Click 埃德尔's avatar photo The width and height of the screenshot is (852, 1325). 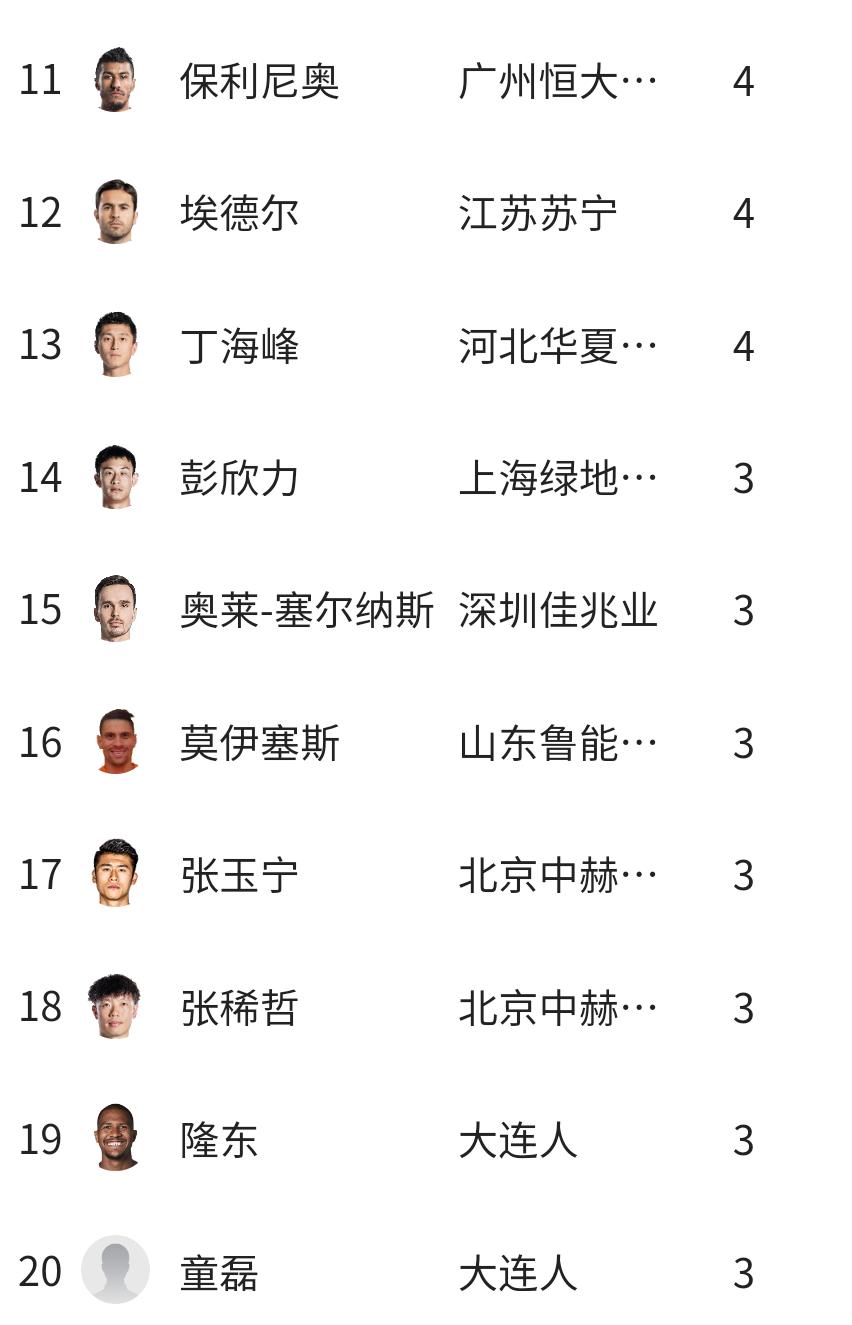pos(117,213)
